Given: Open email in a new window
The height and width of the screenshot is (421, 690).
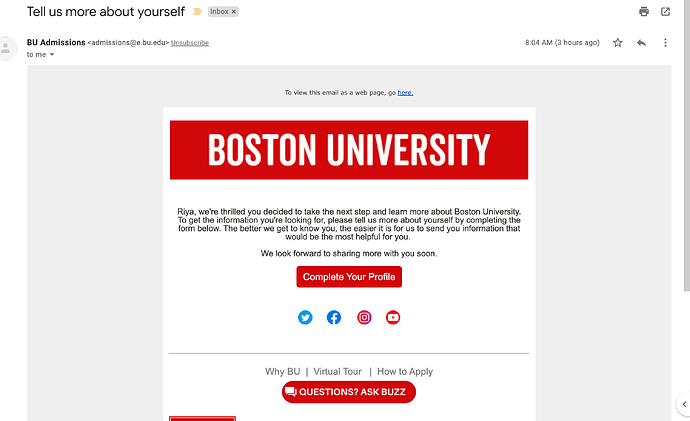Looking at the screenshot, I should coord(665,11).
